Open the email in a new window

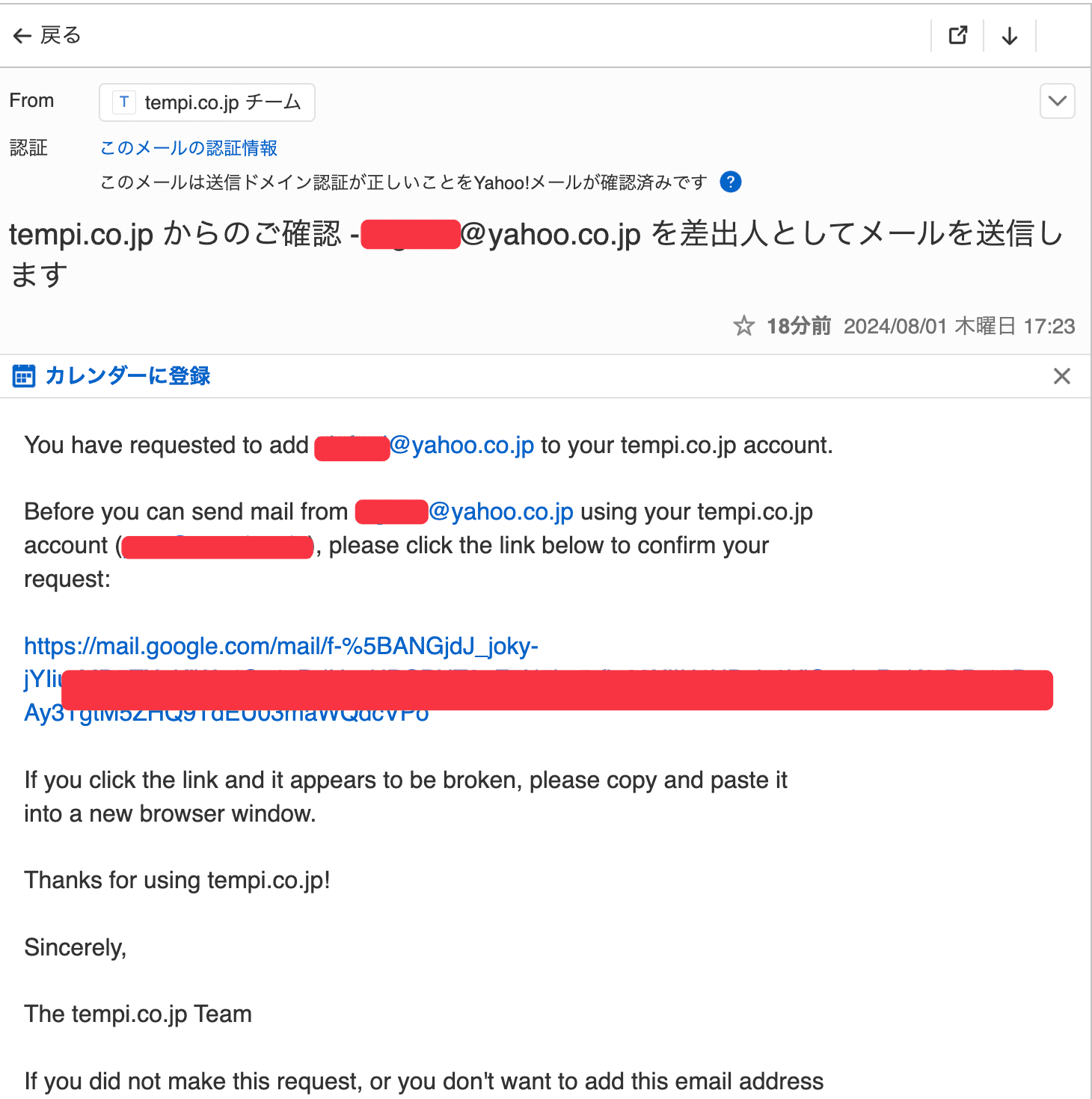957,35
